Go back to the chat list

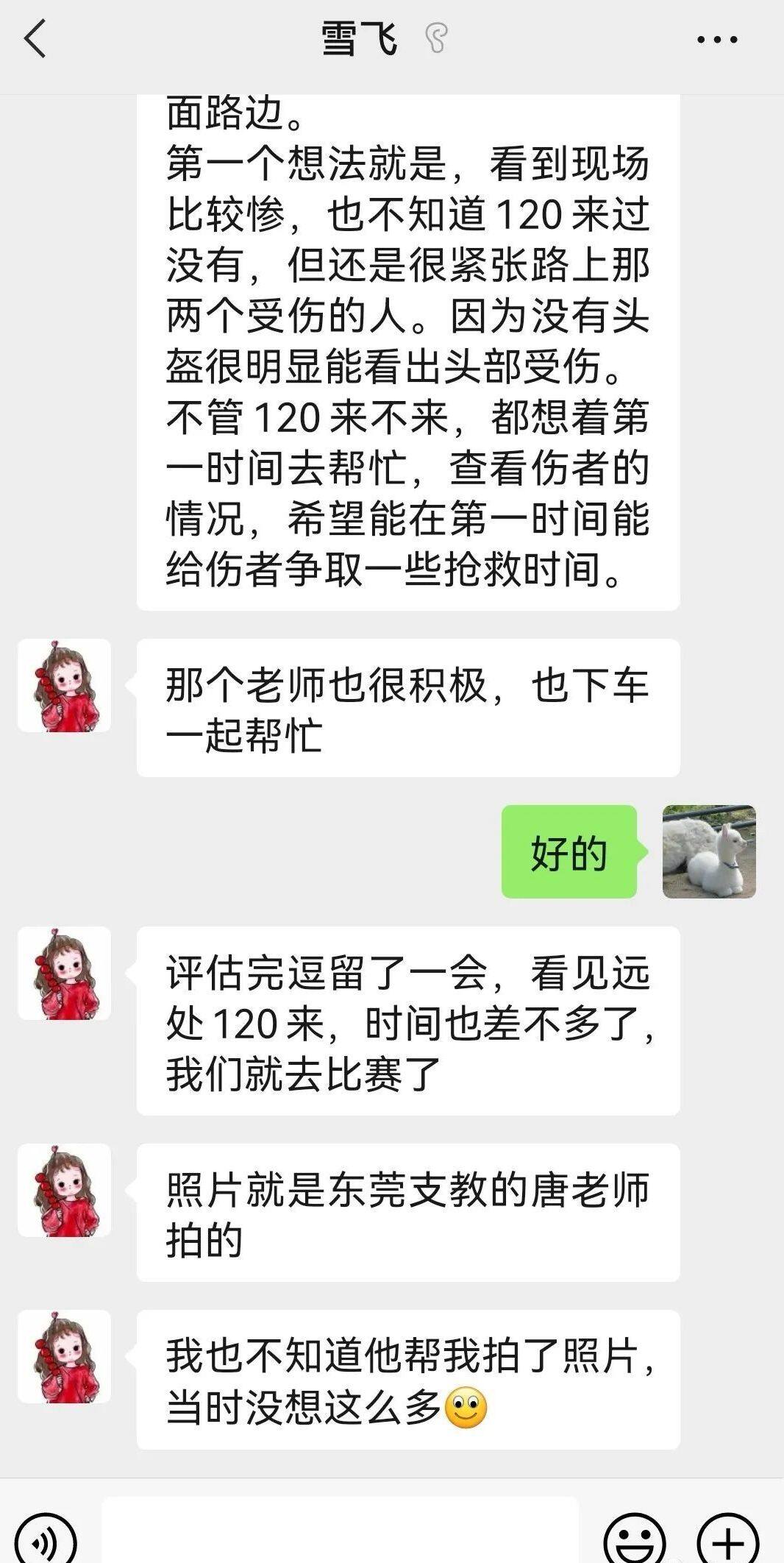[x=35, y=38]
